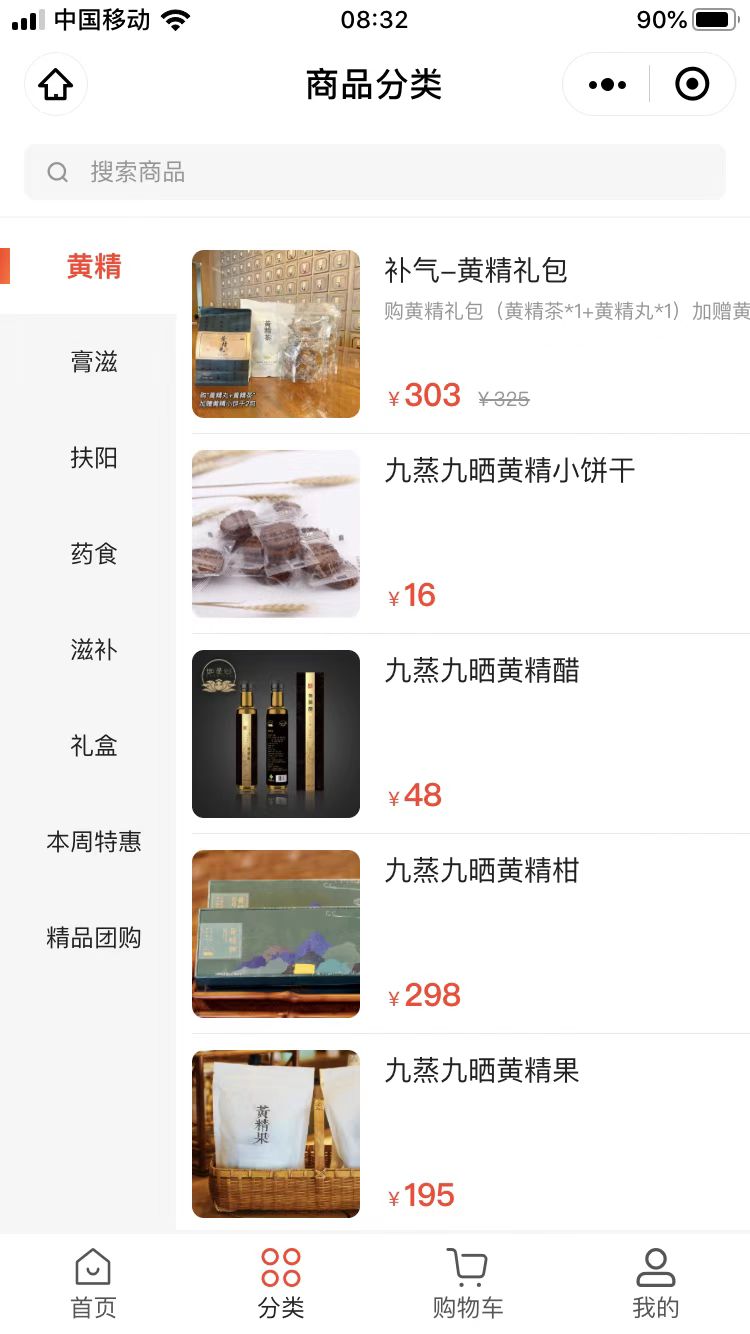Viewport: 750px width, 1334px height.
Task: Select the 黄精 category
Action: (94, 267)
